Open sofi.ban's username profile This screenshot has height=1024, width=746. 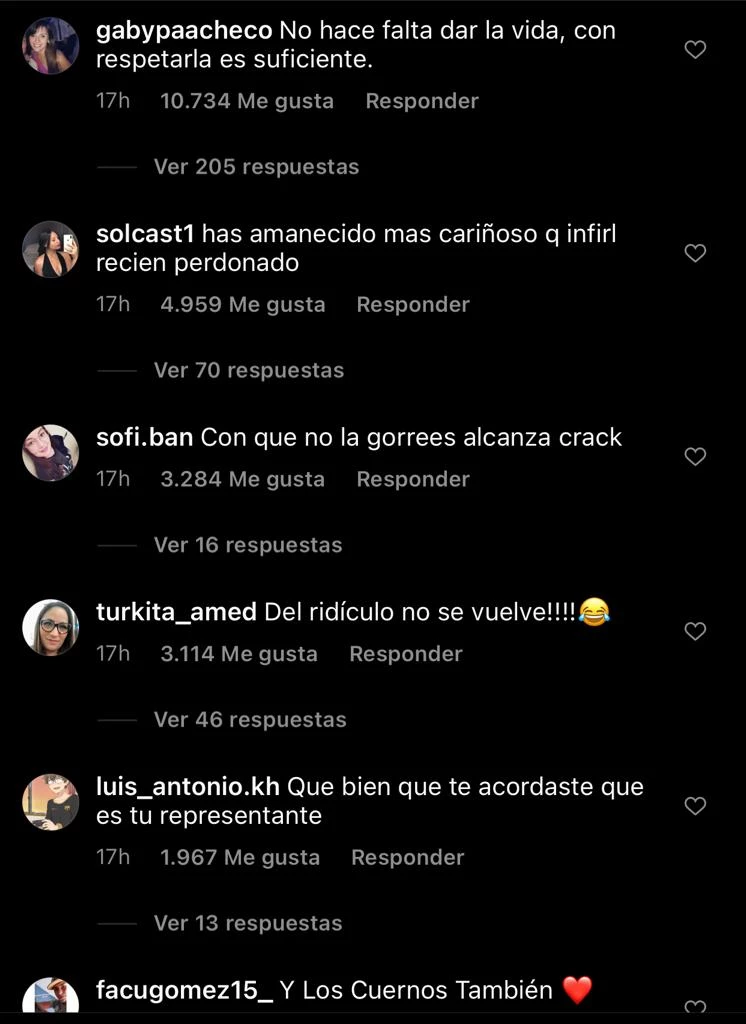145,438
